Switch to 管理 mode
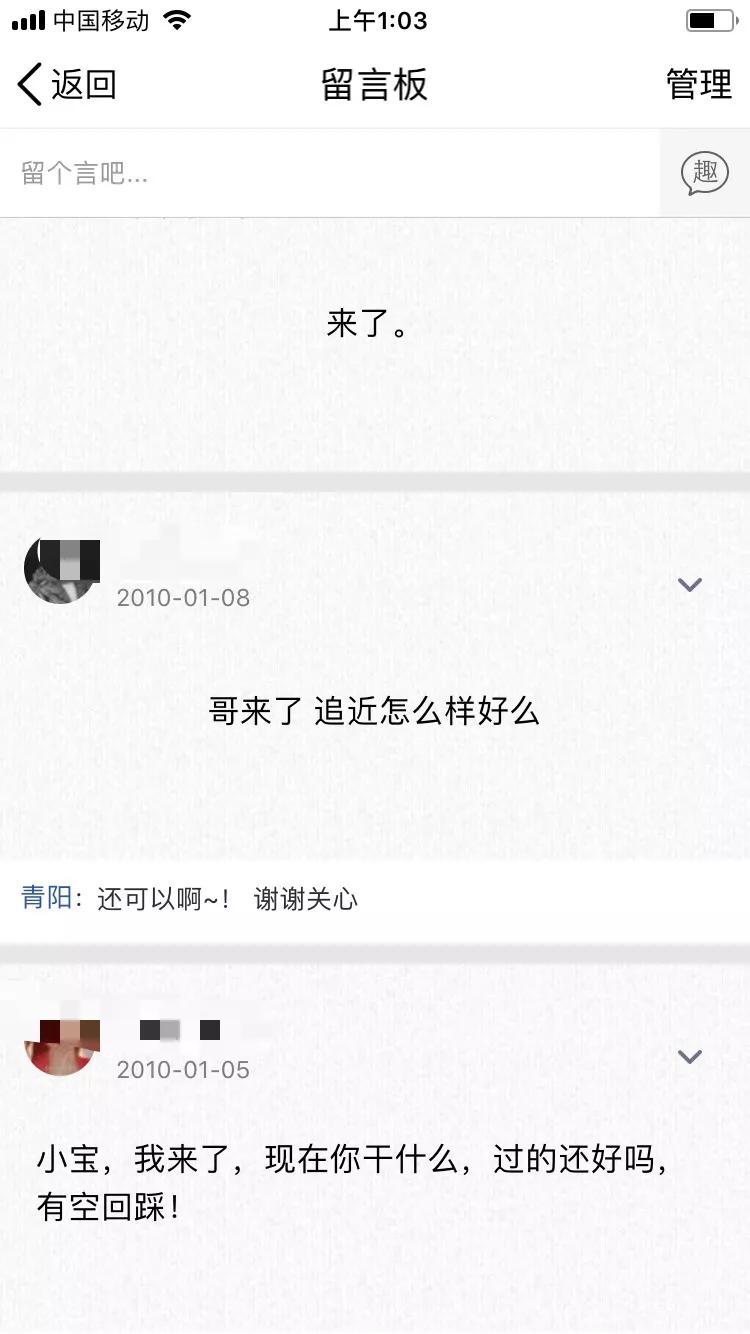Image resolution: width=750 pixels, height=1334 pixels. [698, 84]
